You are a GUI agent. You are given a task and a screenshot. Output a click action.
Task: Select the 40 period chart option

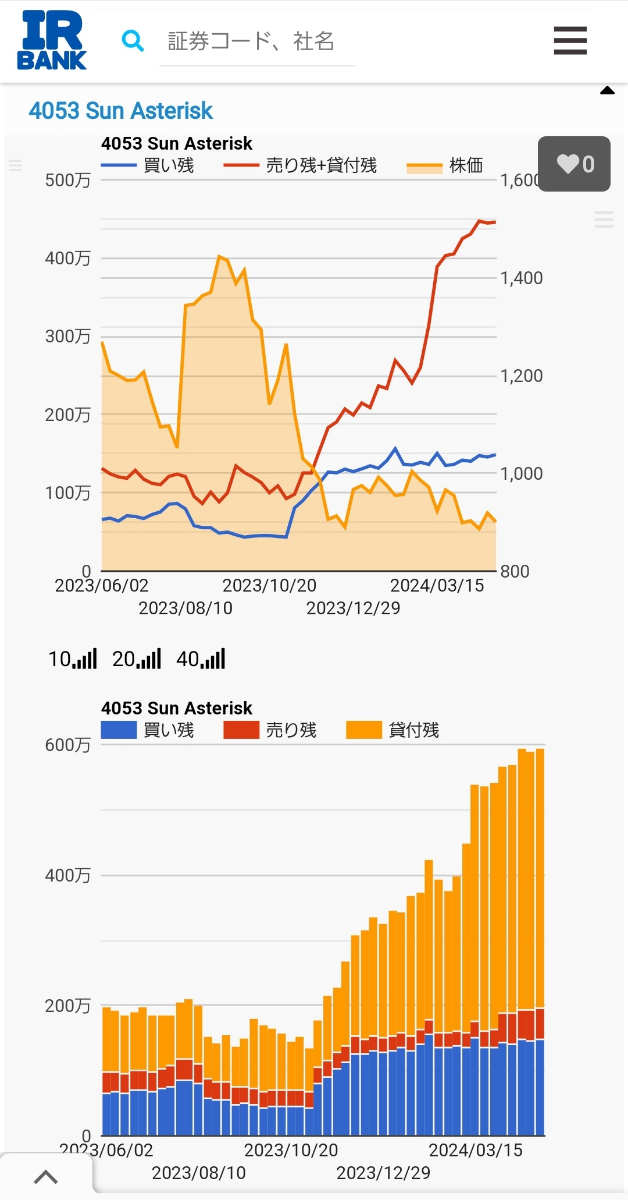pos(200,659)
